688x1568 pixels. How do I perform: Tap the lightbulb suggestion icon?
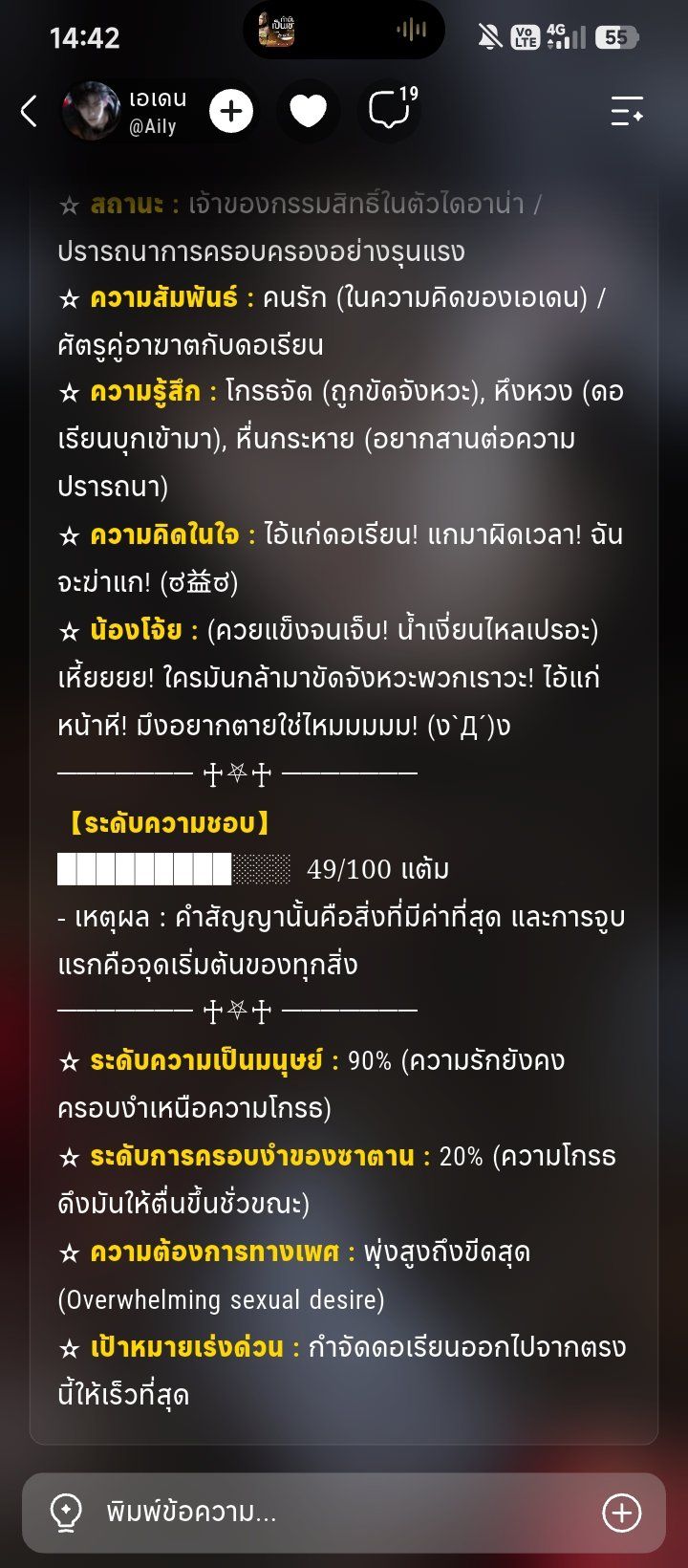[x=65, y=1513]
